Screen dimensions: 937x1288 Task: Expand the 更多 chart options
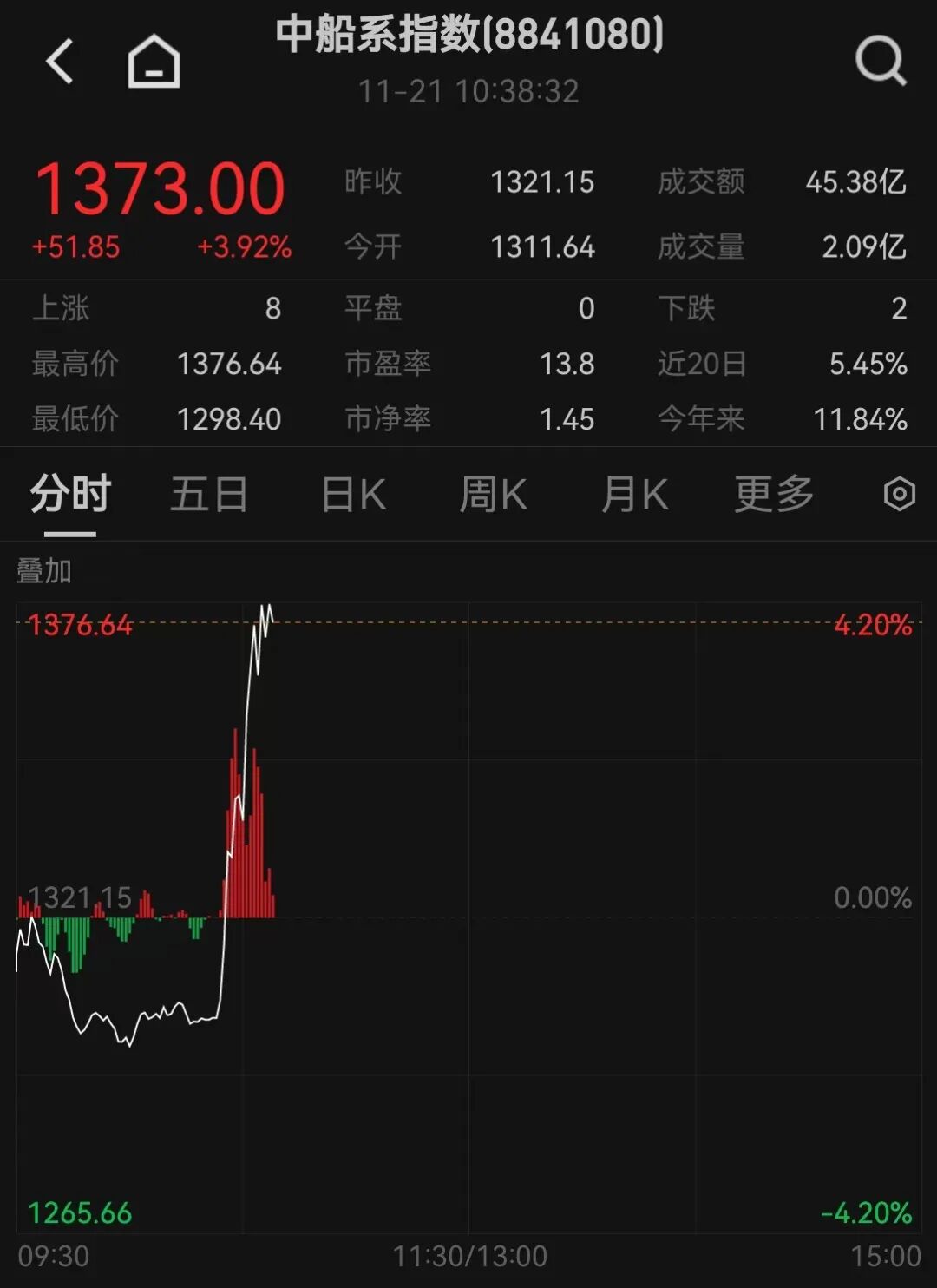(774, 495)
